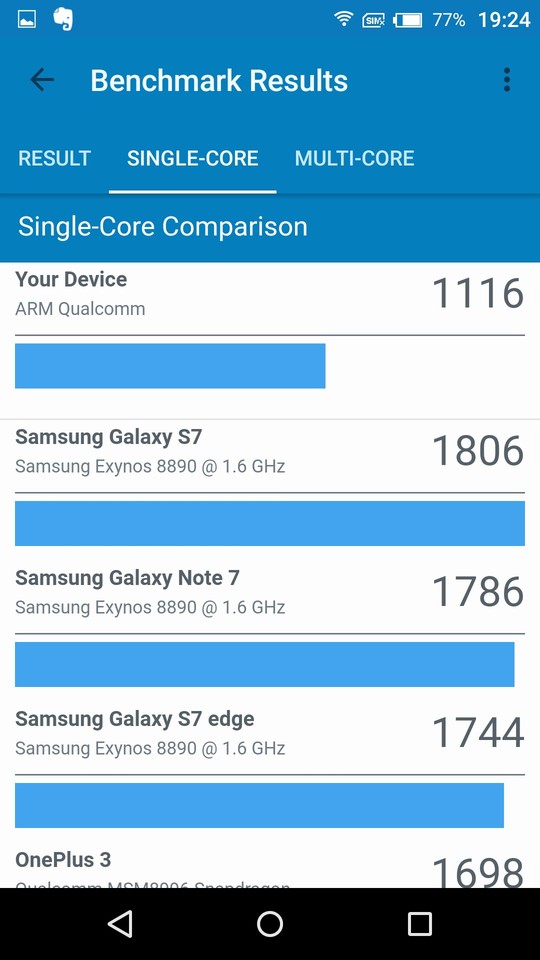Switch to the RESULT tab

[54, 159]
